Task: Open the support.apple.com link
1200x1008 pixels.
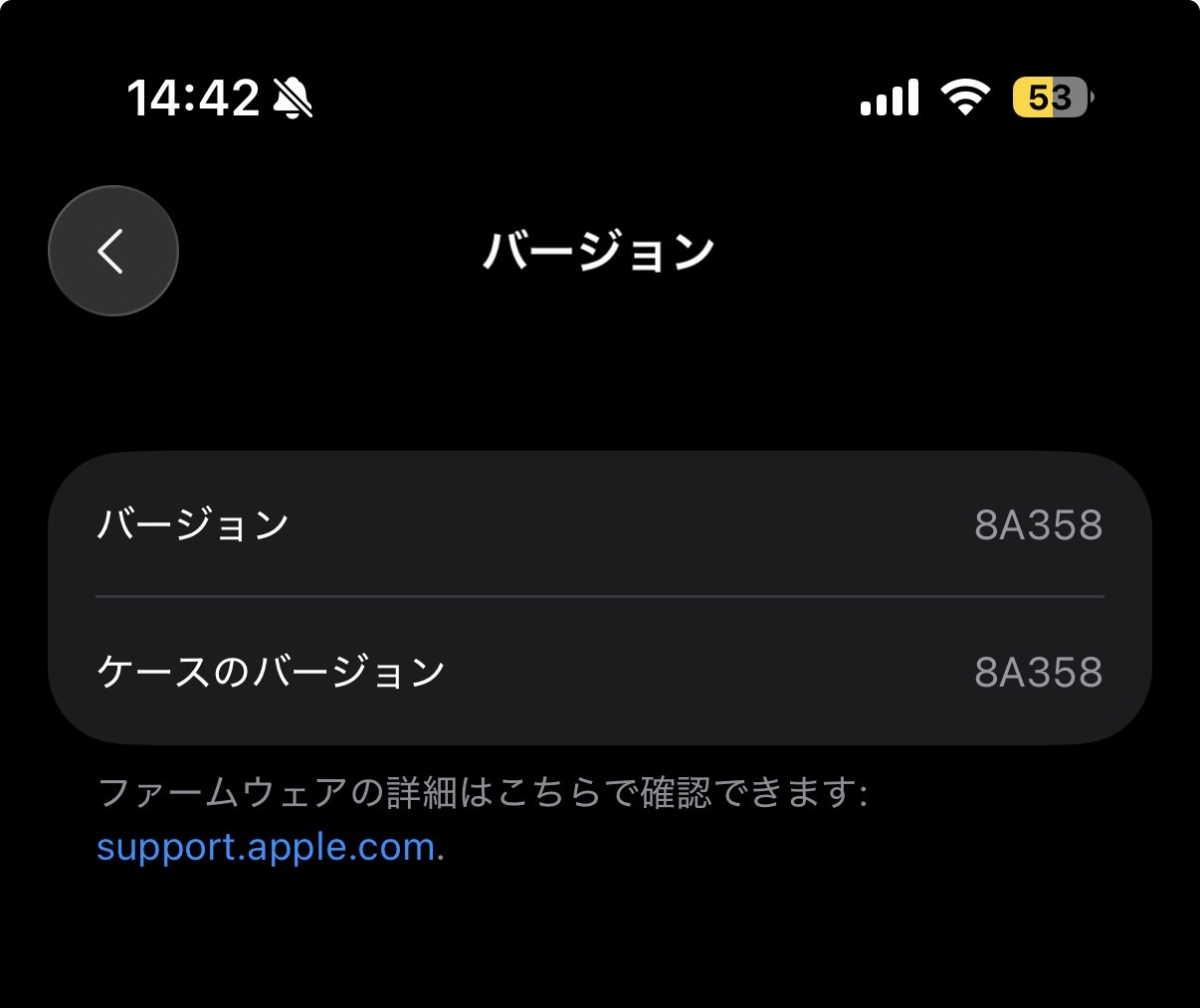Action: click(266, 848)
